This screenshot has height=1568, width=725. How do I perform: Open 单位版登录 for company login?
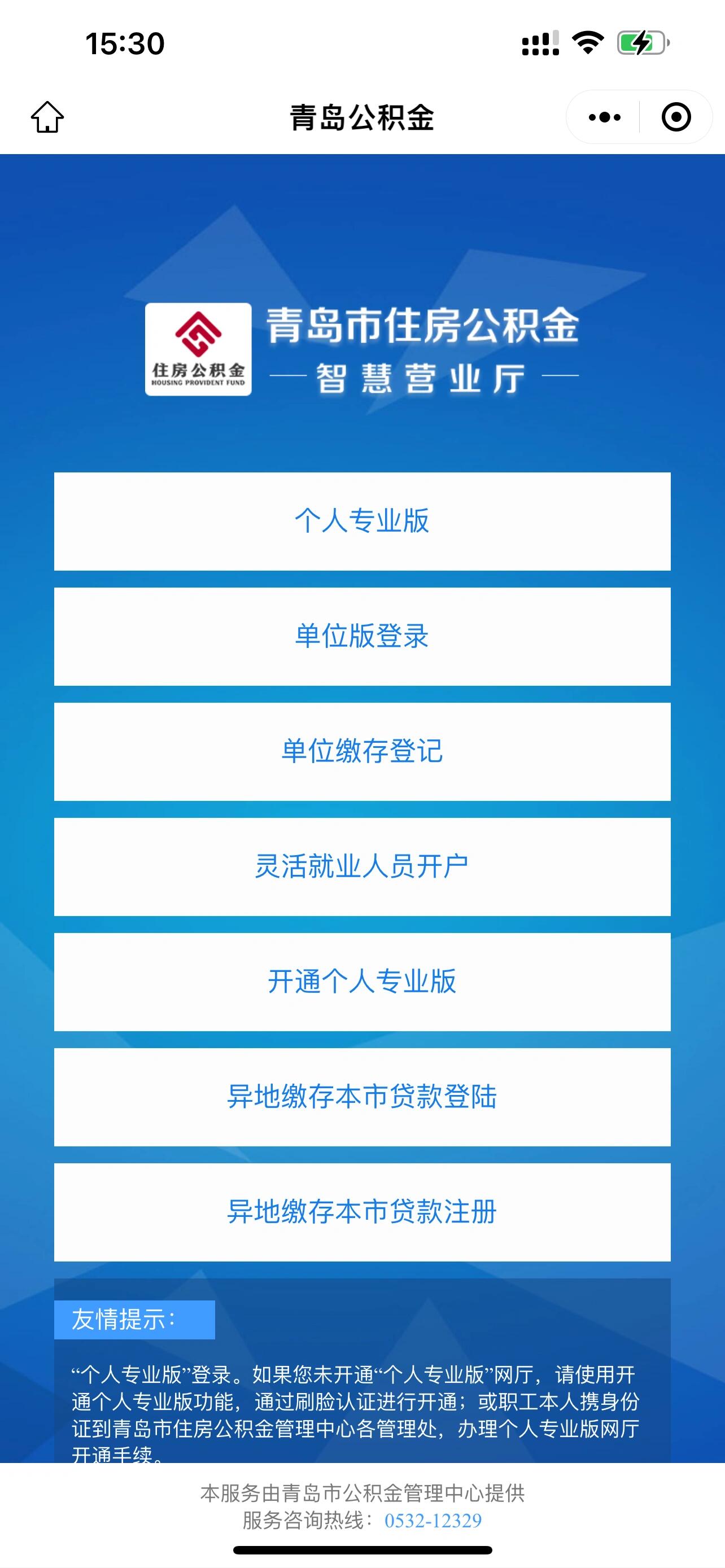point(362,636)
